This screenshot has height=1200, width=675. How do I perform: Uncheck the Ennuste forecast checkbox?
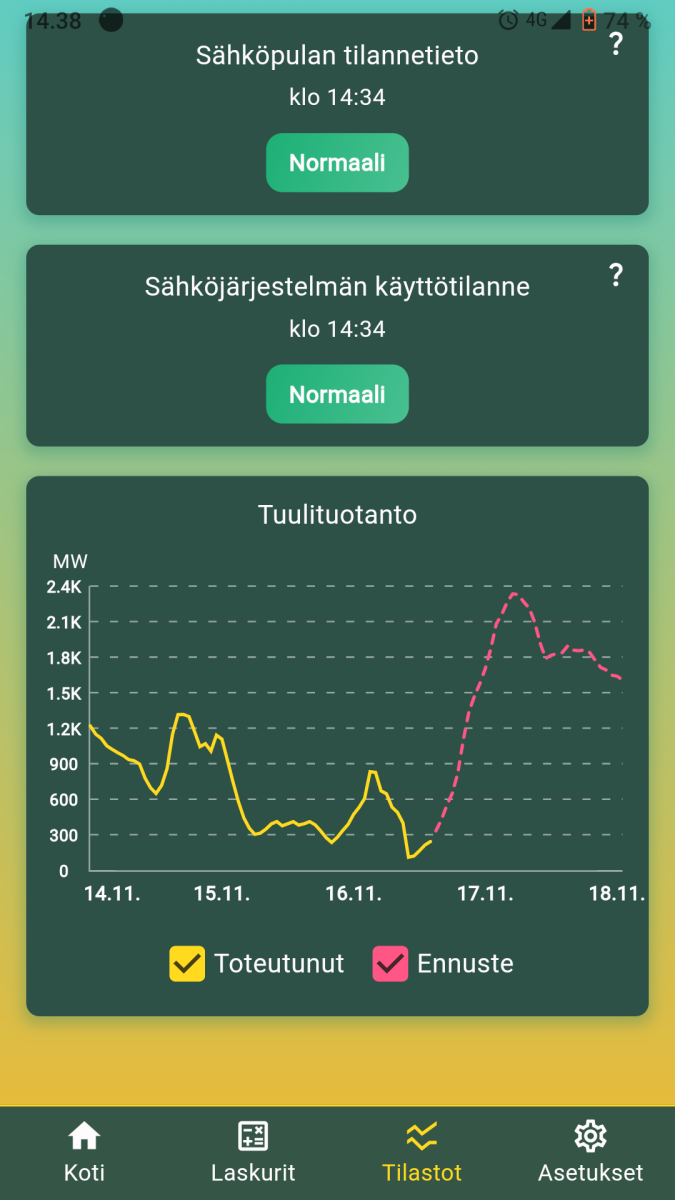point(390,964)
